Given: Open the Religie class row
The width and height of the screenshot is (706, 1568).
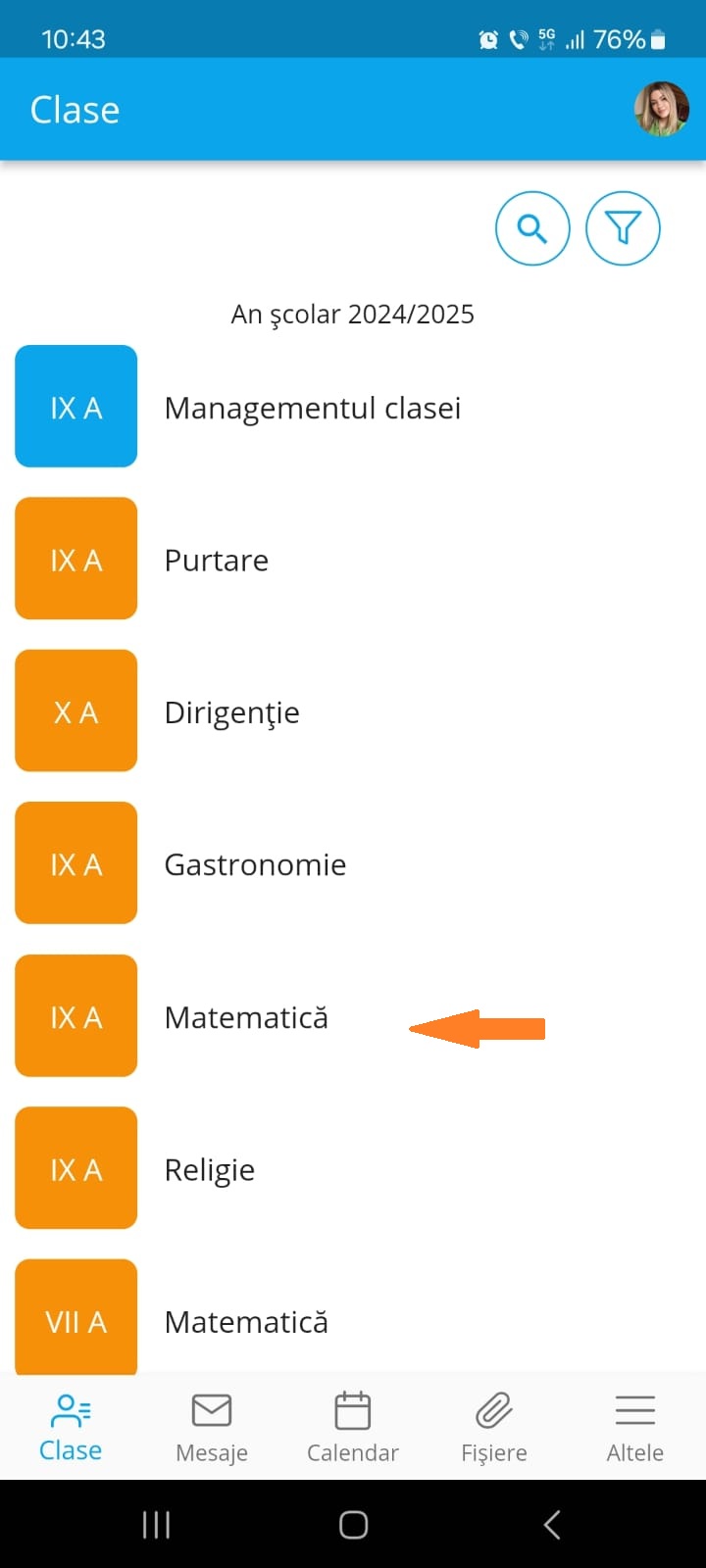Looking at the screenshot, I should tap(353, 1168).
